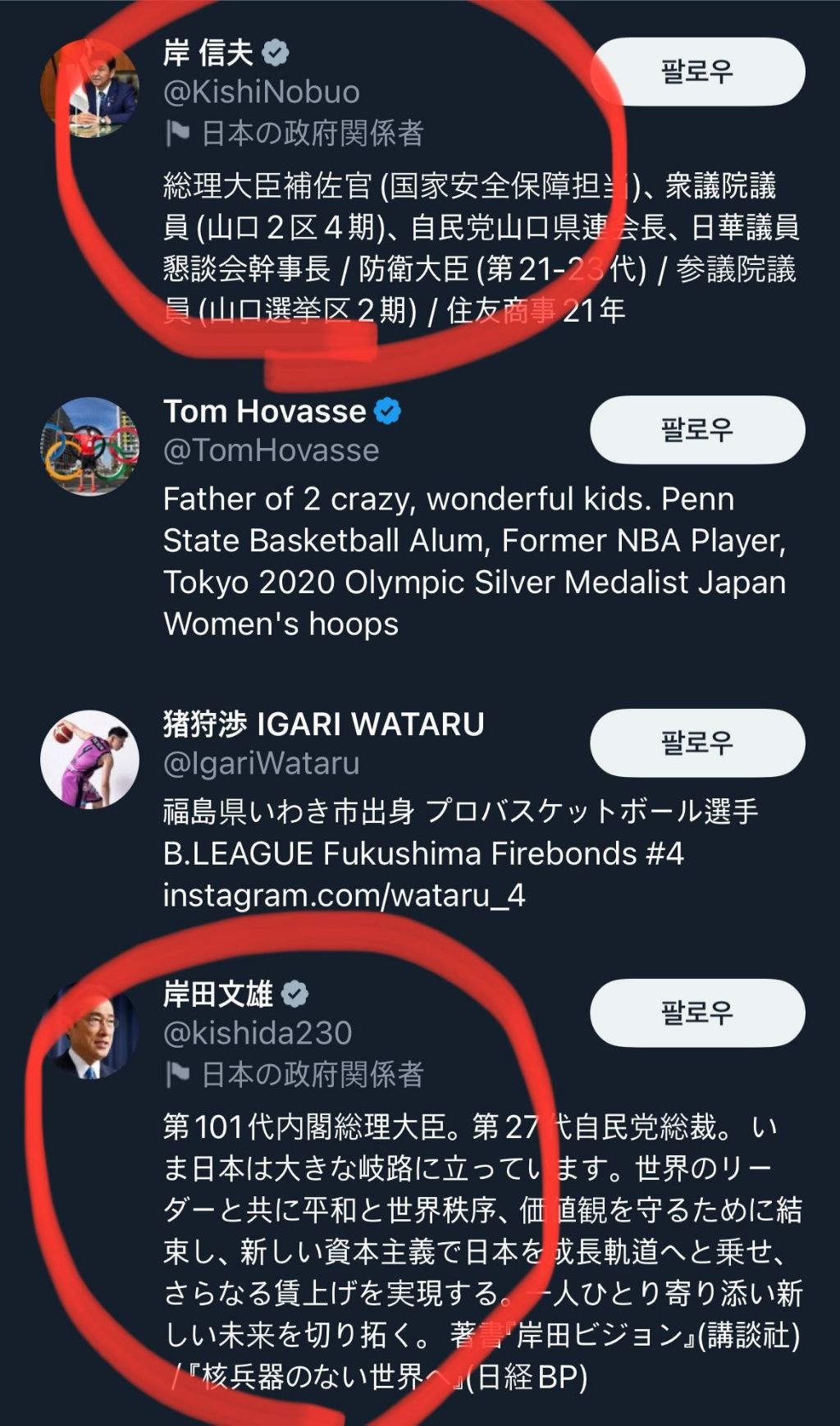
Task: Follow 岸田文雄 (@kishida230)
Action: tap(696, 1012)
